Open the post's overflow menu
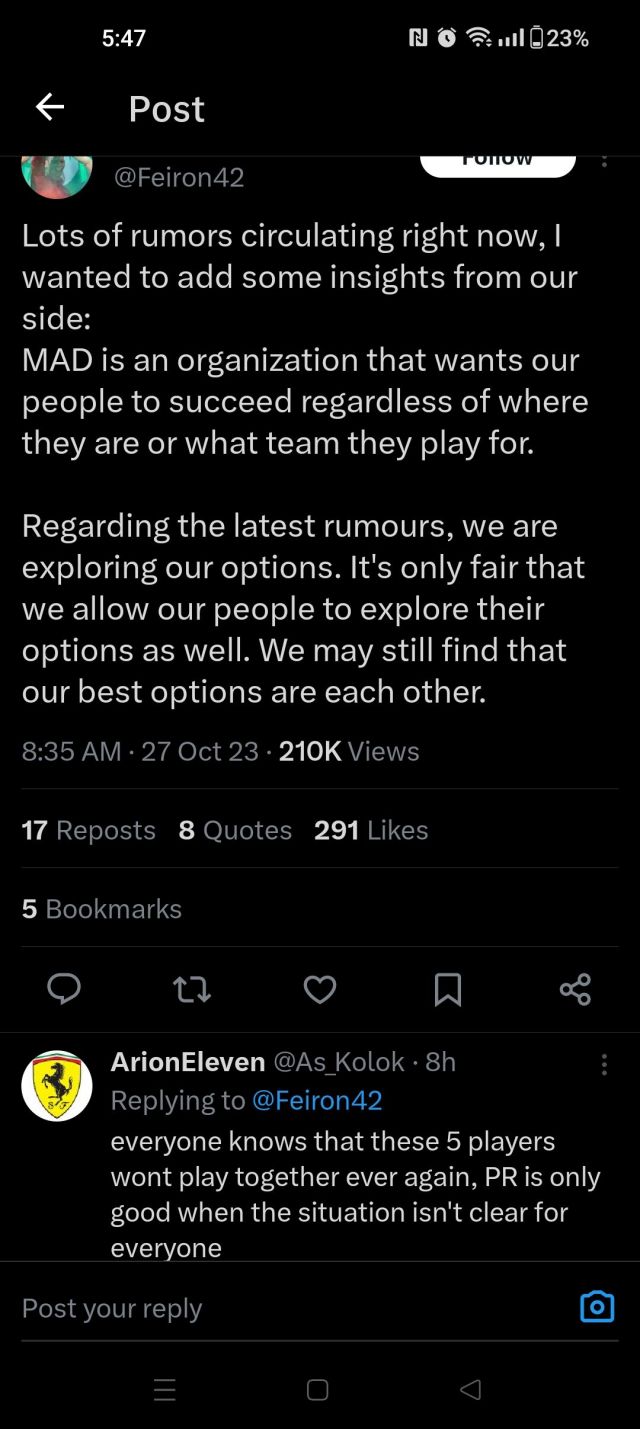640x1429 pixels. 604,162
